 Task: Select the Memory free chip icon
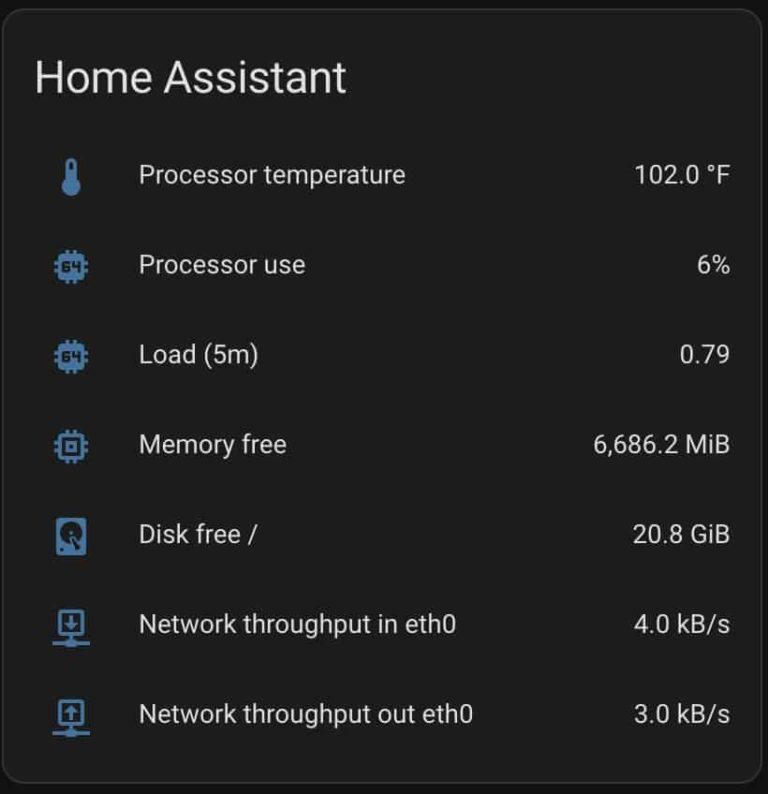pyautogui.click(x=70, y=444)
